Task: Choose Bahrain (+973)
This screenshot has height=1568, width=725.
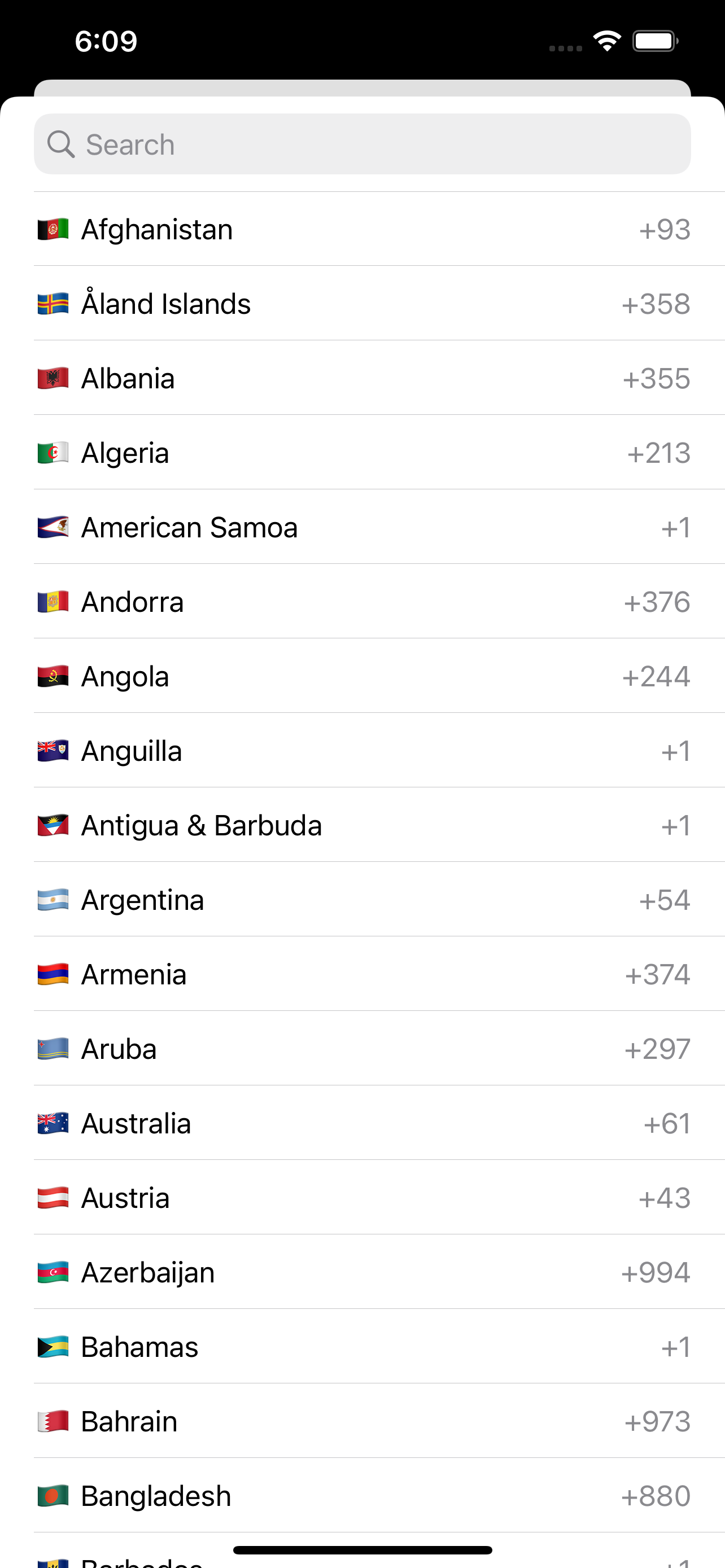Action: pos(362,1421)
